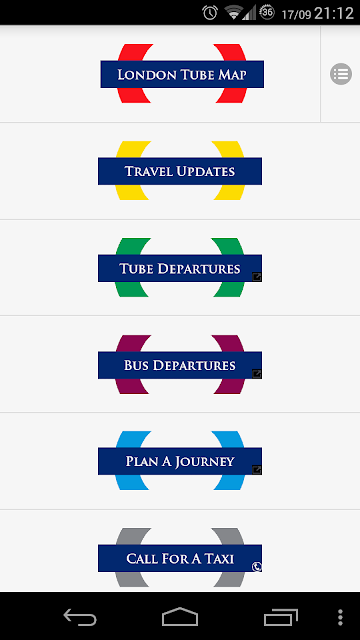This screenshot has height=640, width=360.
Task: Open the London Tube Map
Action: 182,74
